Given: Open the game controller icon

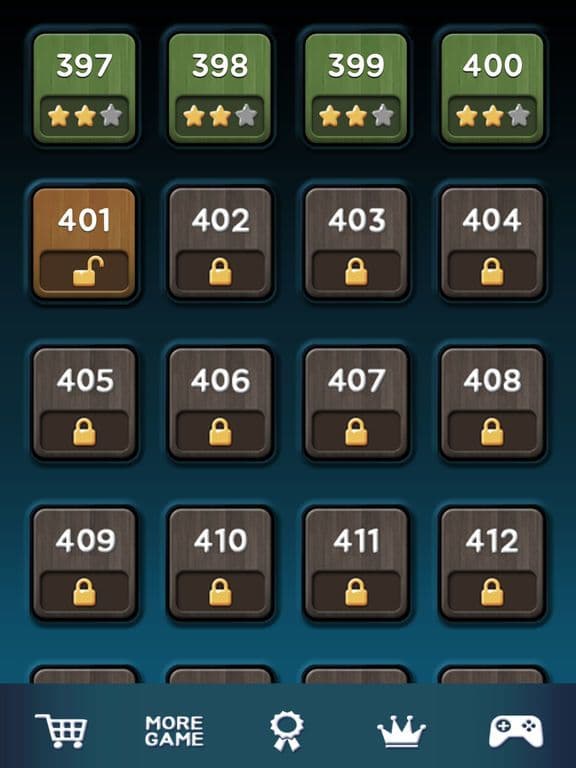Looking at the screenshot, I should pos(516,731).
